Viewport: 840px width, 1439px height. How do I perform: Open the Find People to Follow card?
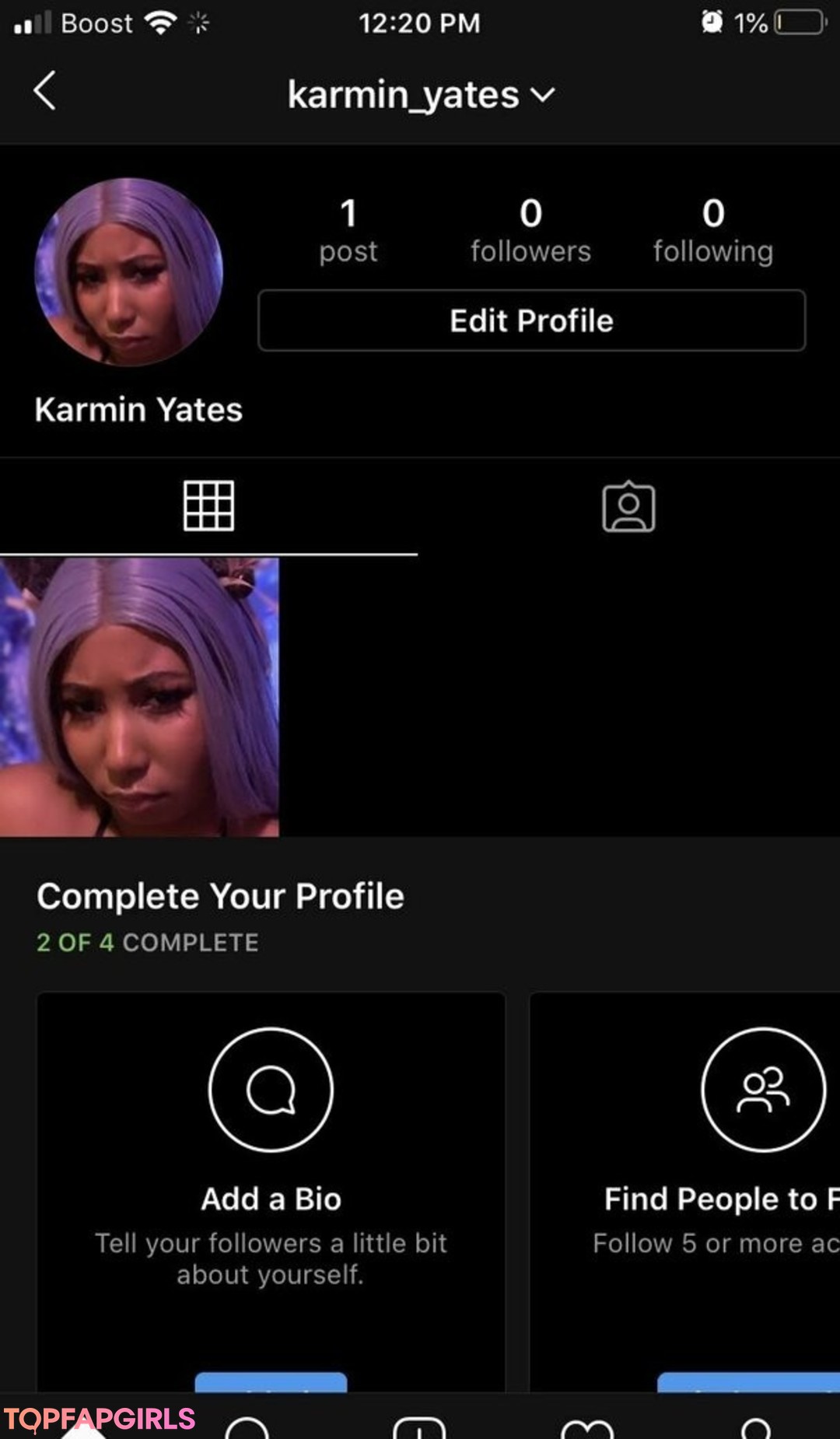point(685,1192)
